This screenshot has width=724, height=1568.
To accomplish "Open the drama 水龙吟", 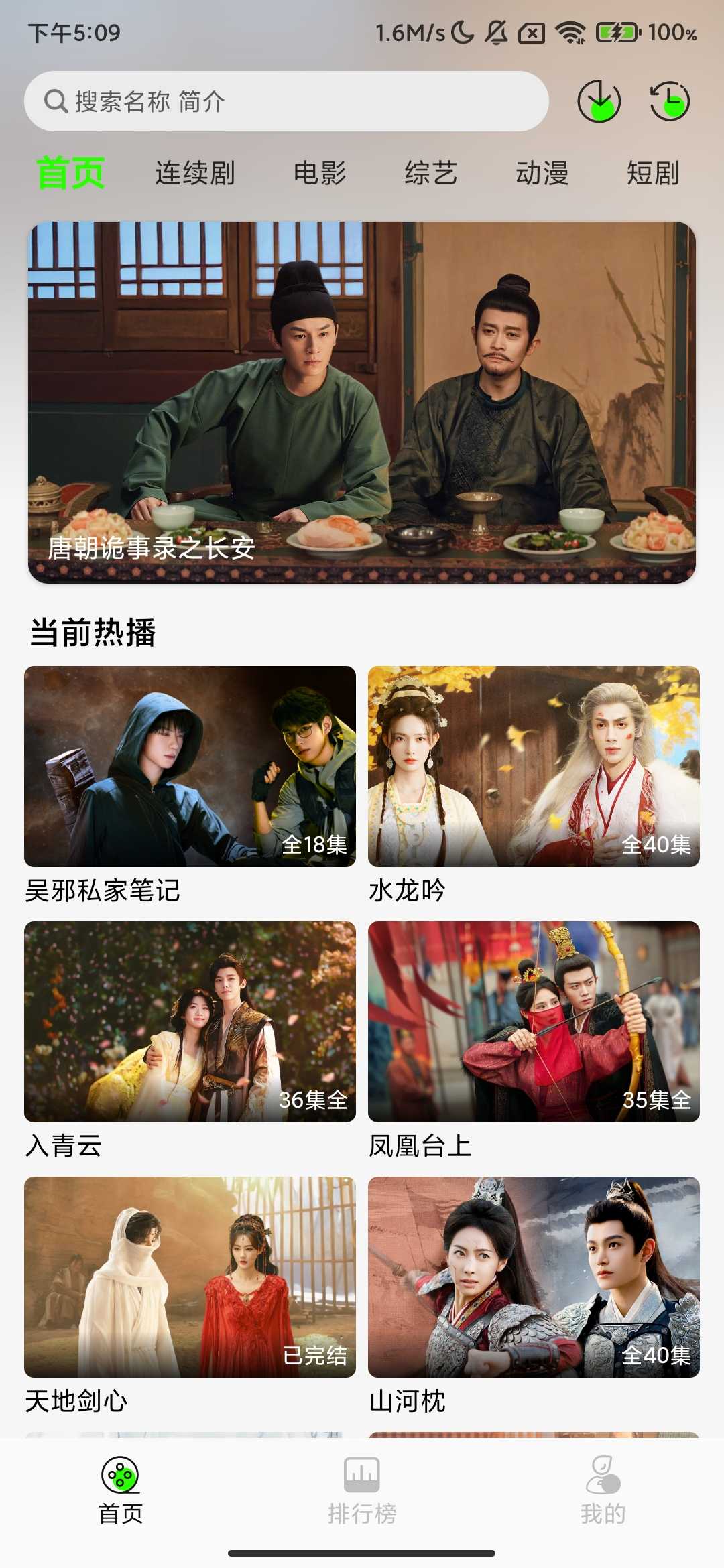I will click(534, 767).
